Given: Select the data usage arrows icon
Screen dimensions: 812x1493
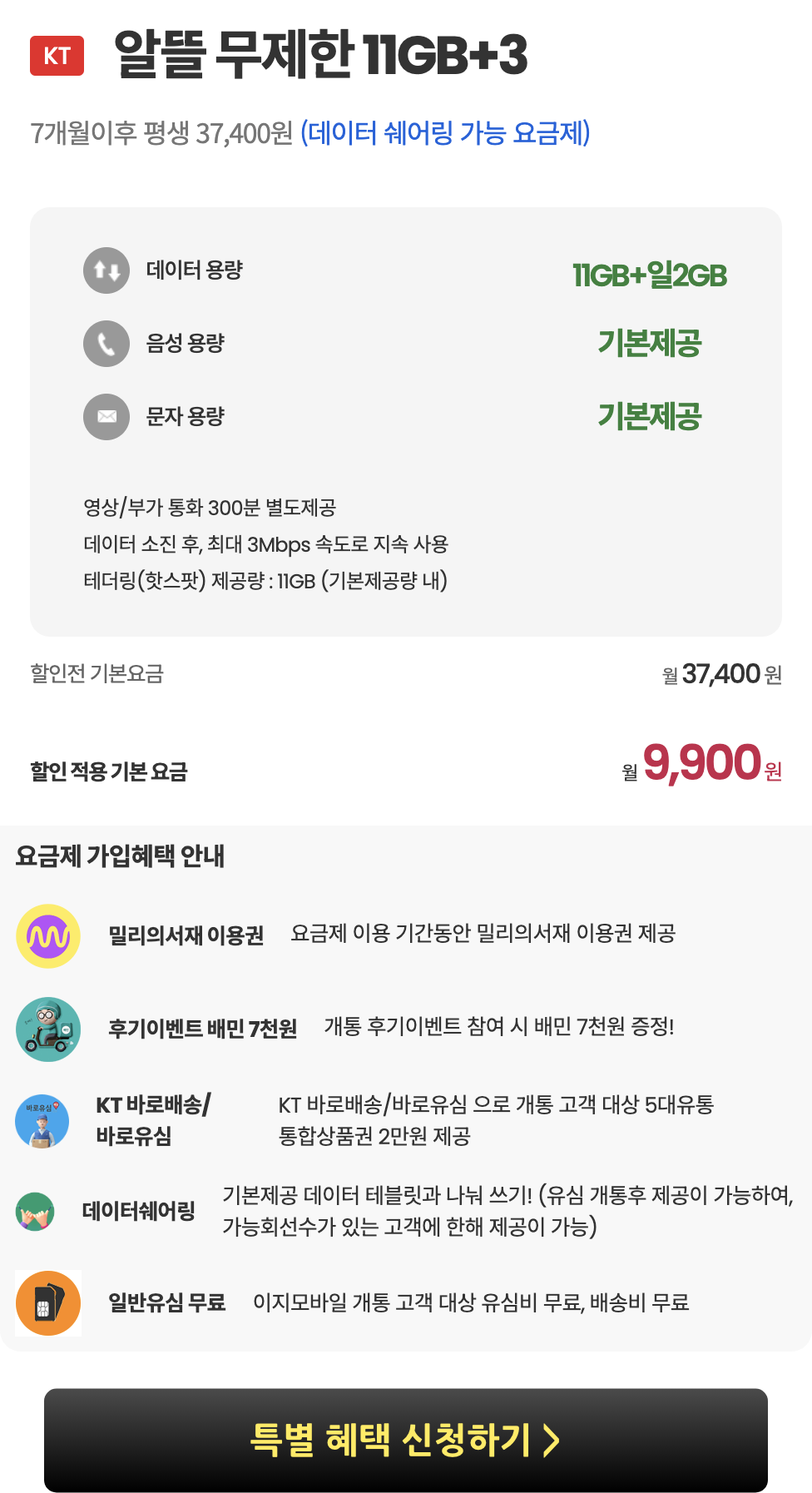Looking at the screenshot, I should [x=106, y=270].
